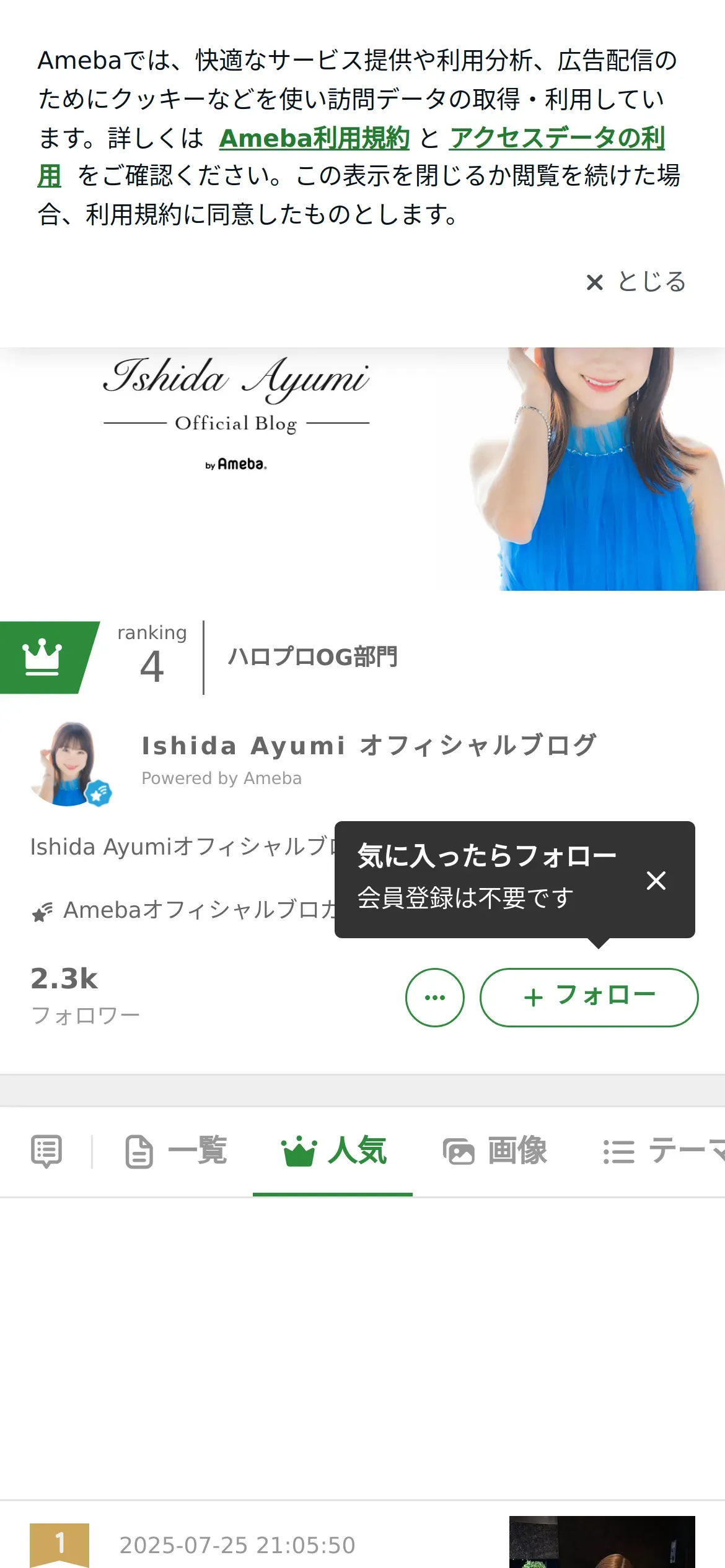Open the Ameba利用規約 link

click(314, 138)
